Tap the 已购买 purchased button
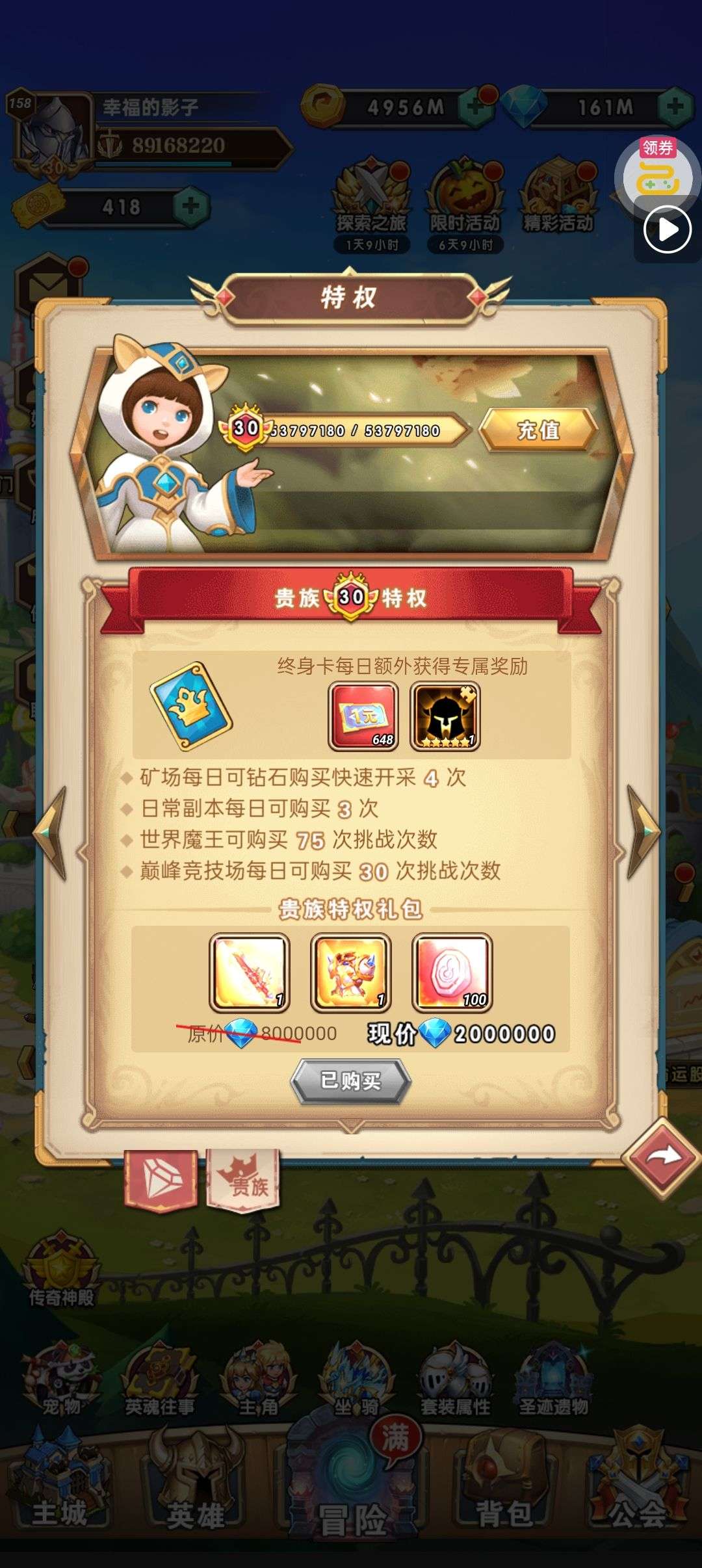The image size is (702, 1568). [350, 1081]
